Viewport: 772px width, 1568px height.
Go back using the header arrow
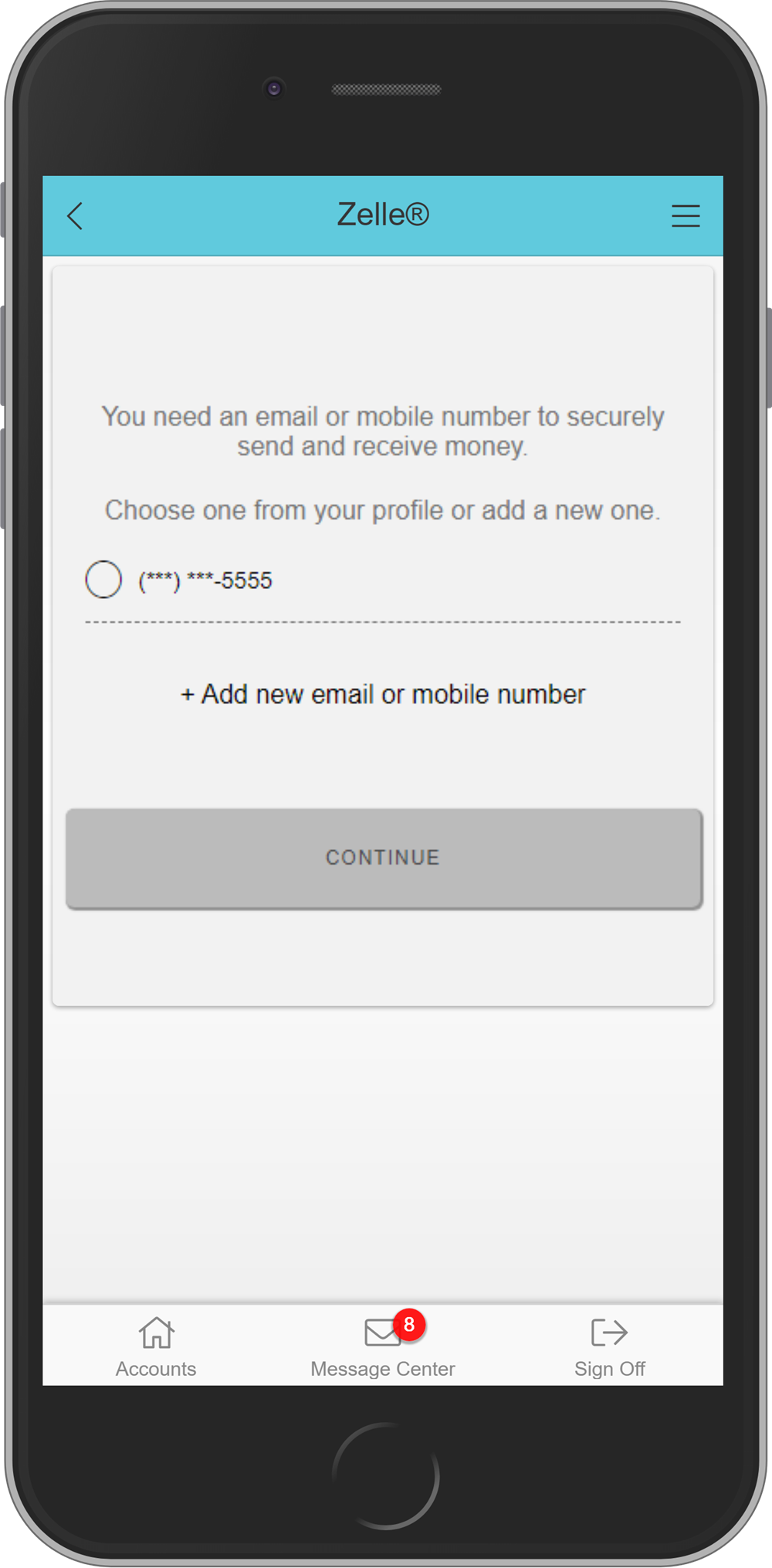[75, 216]
